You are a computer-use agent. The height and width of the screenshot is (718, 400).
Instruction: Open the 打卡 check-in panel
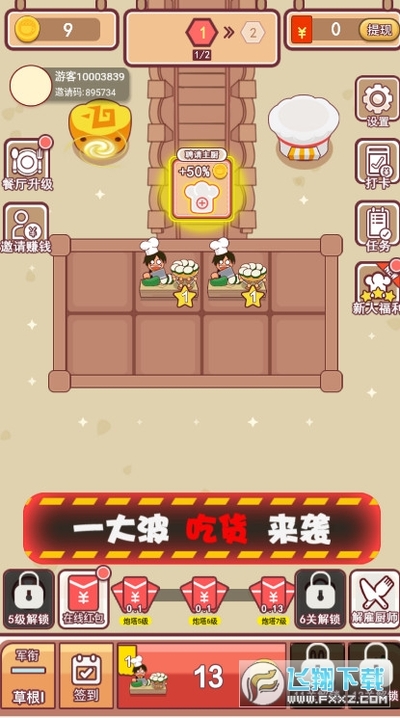(x=377, y=165)
